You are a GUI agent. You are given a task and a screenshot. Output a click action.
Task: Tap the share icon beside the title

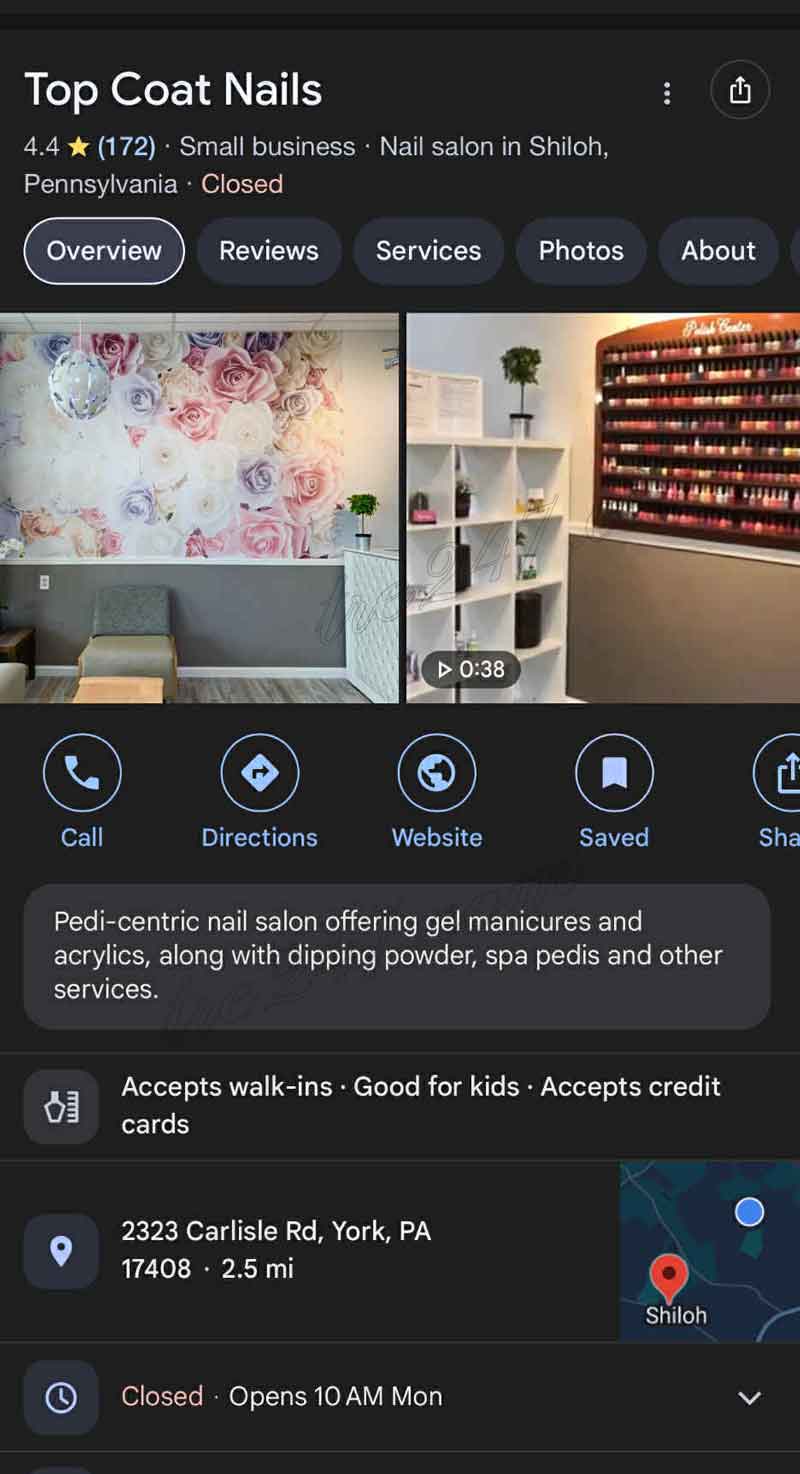pyautogui.click(x=739, y=91)
